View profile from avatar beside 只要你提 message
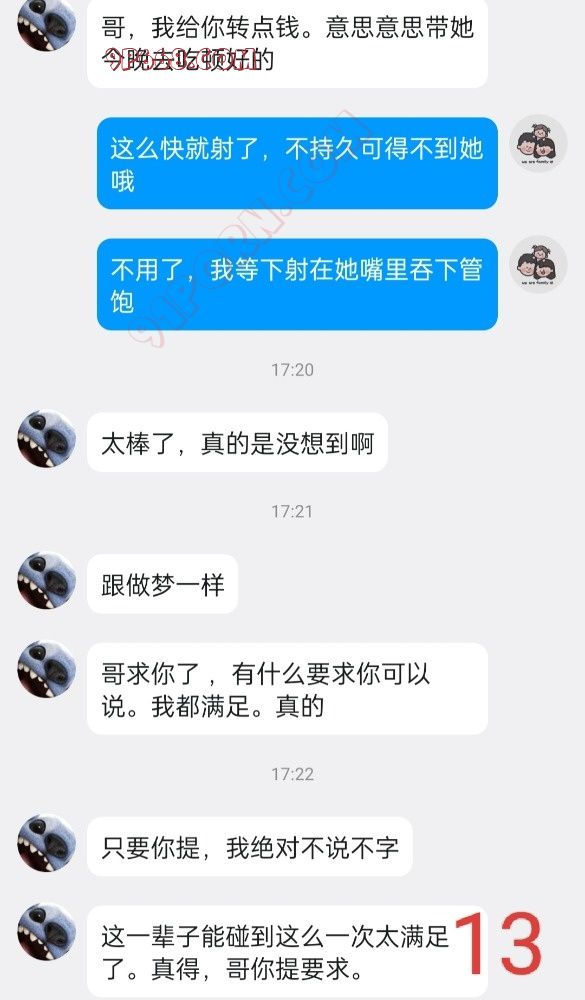 [x=47, y=843]
